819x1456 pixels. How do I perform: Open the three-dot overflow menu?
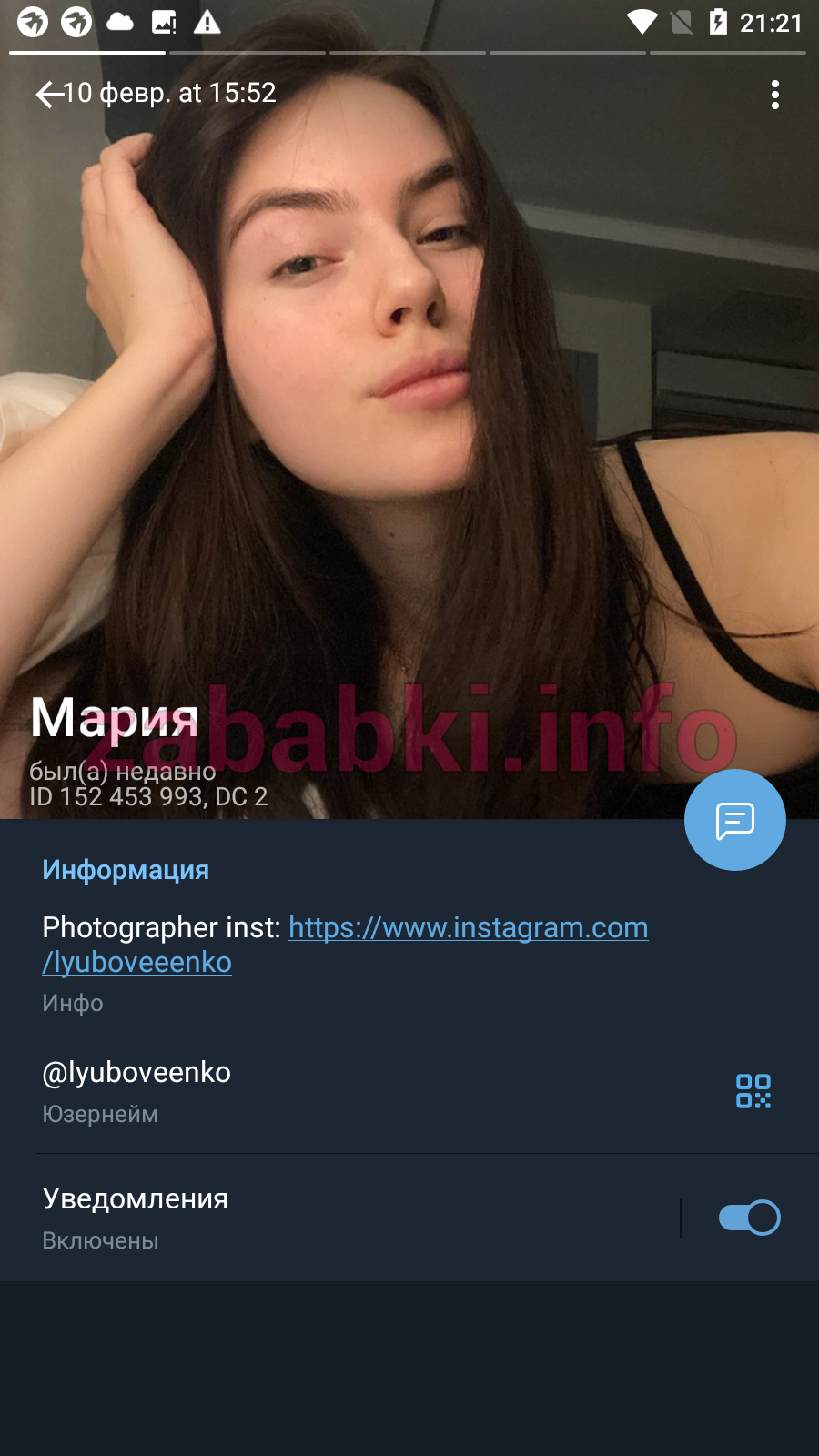point(775,95)
